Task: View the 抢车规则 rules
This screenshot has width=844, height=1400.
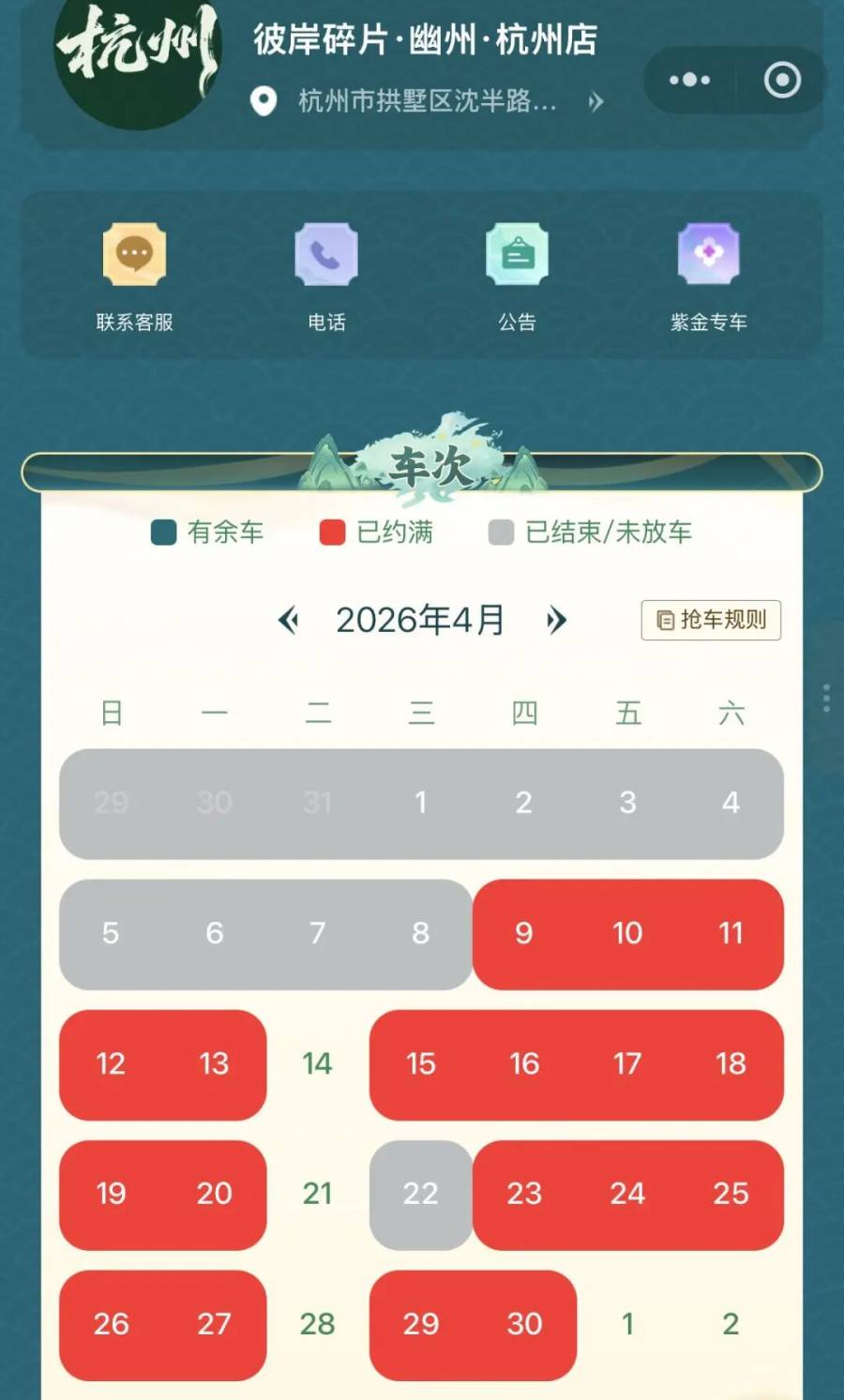Action: (x=711, y=620)
